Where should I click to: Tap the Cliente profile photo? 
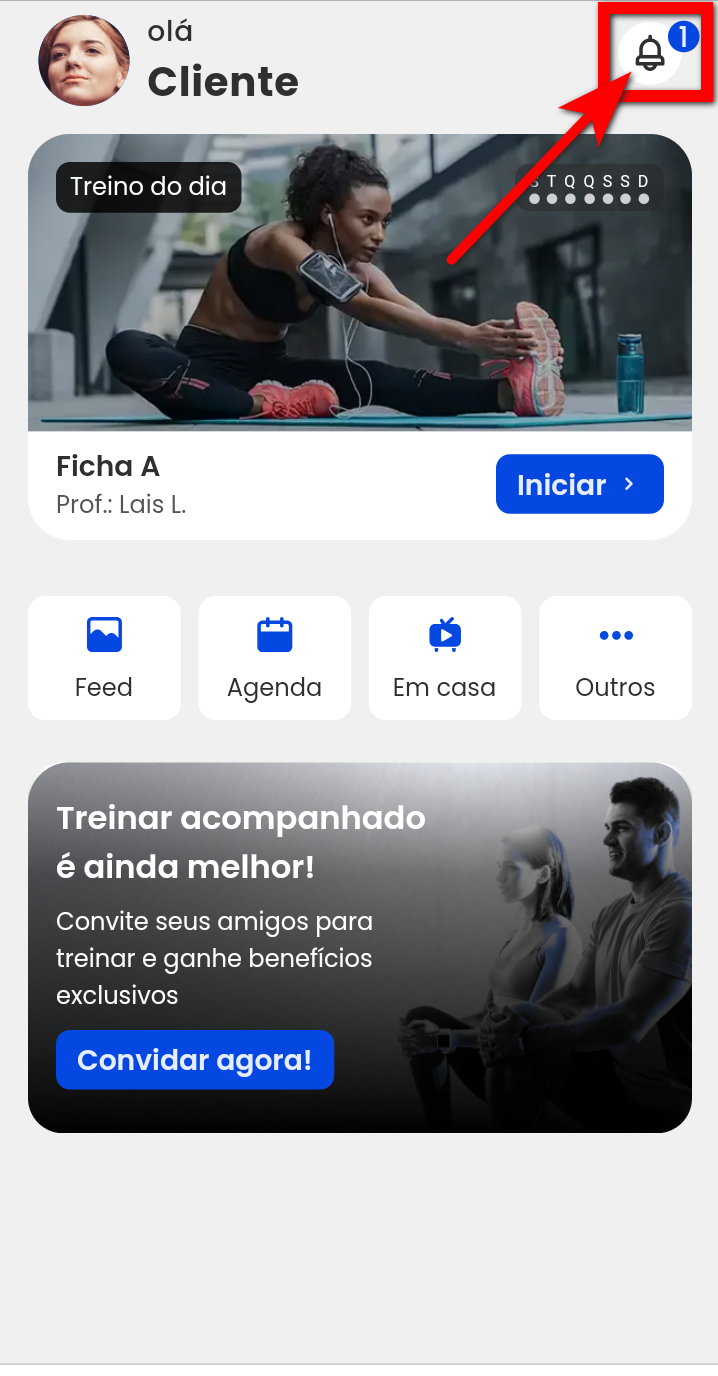tap(84, 60)
